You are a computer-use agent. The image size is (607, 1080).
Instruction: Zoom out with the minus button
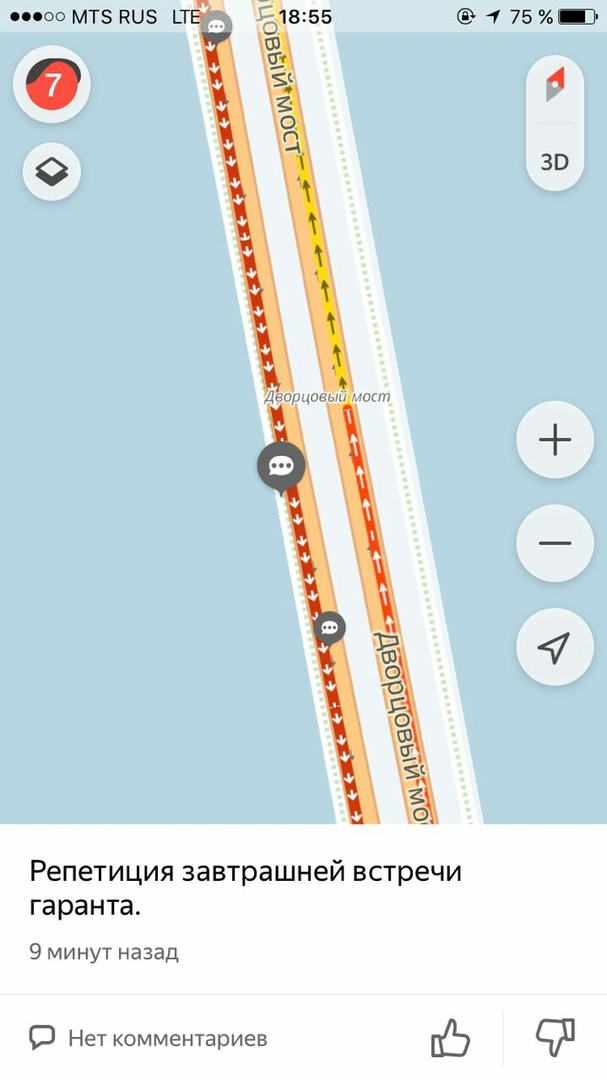point(555,544)
